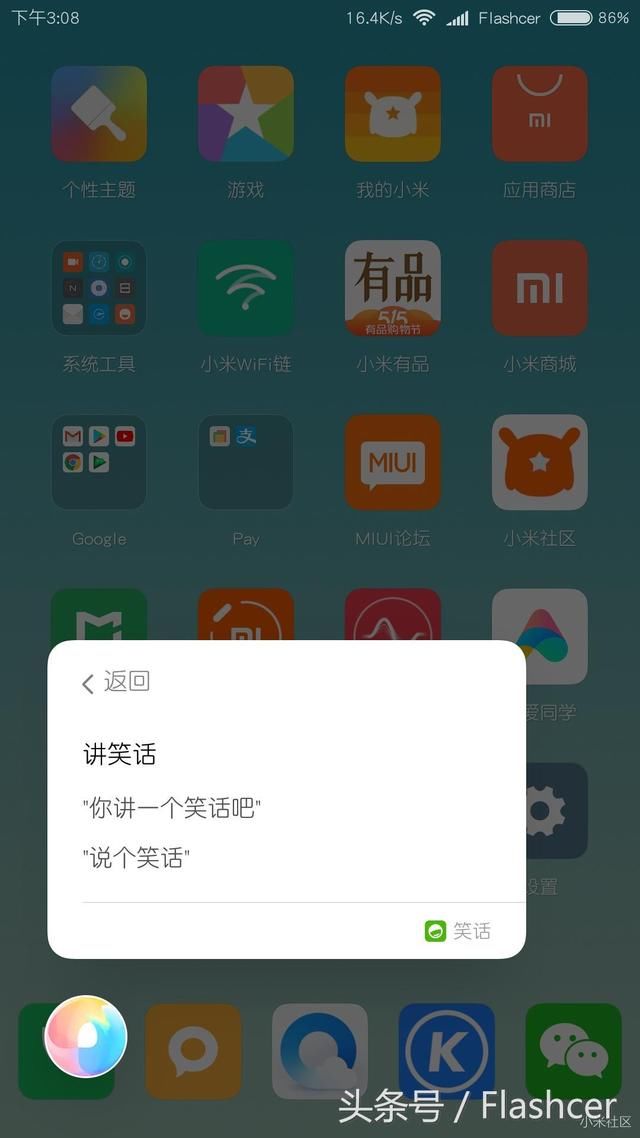Open the 小米WiFi链 app

245,288
